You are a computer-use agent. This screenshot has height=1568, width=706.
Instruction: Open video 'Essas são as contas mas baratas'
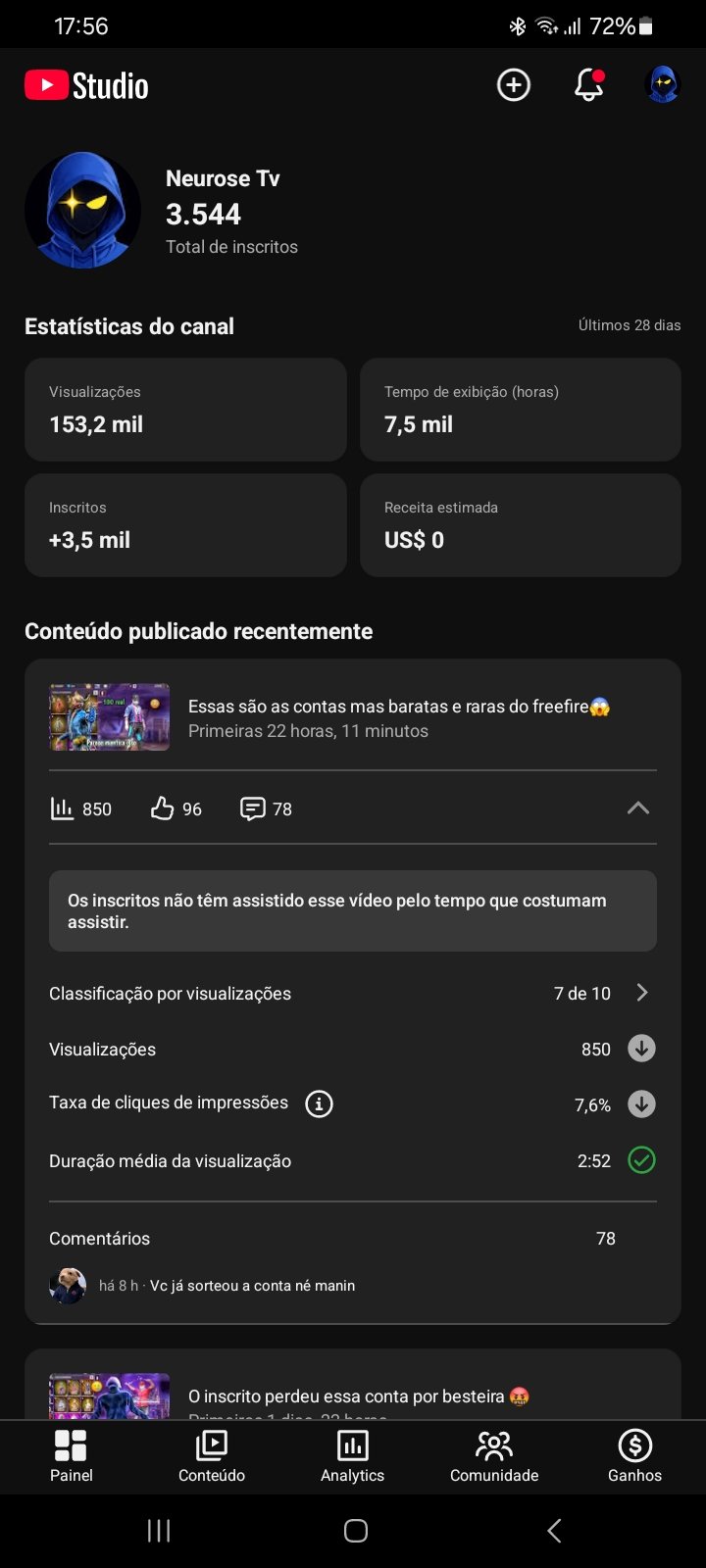pos(353,717)
